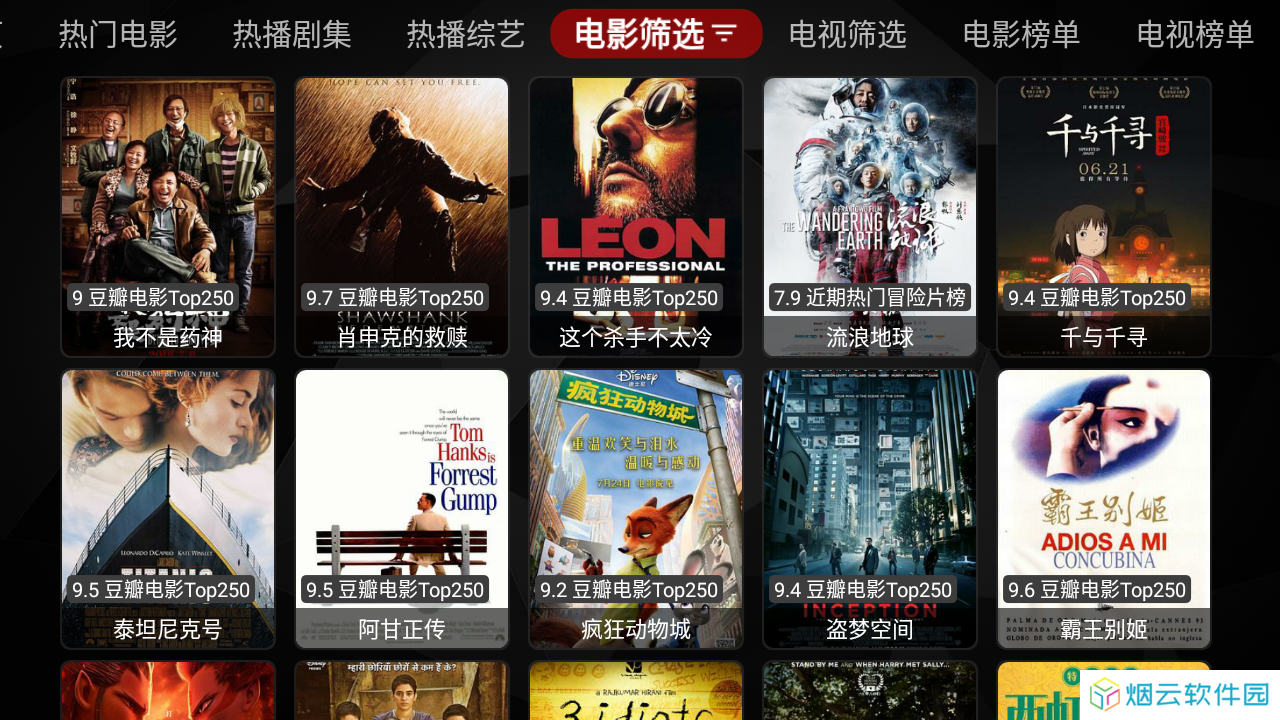Go to the 电视筛选 tab
Screen dimensions: 1280x720
(847, 34)
